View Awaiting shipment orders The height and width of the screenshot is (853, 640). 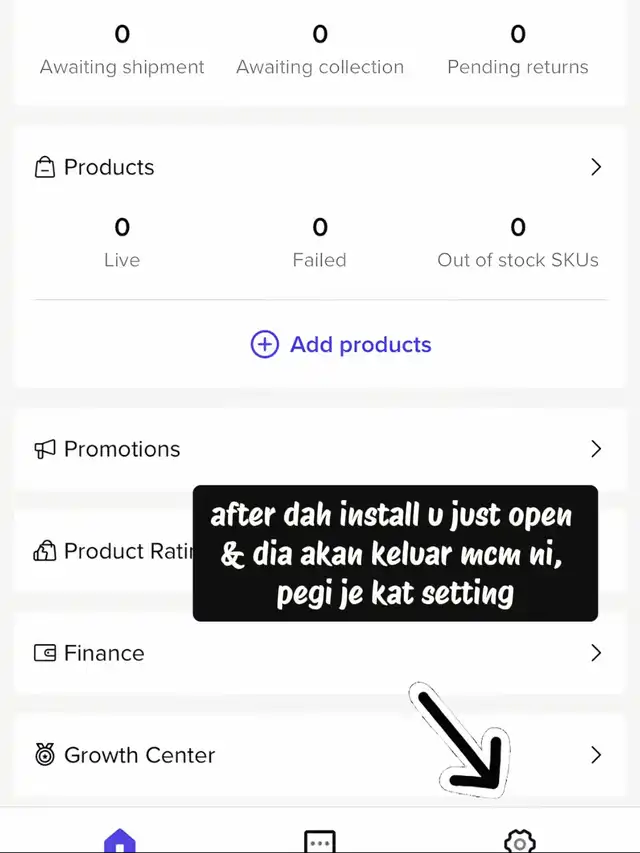(x=122, y=50)
